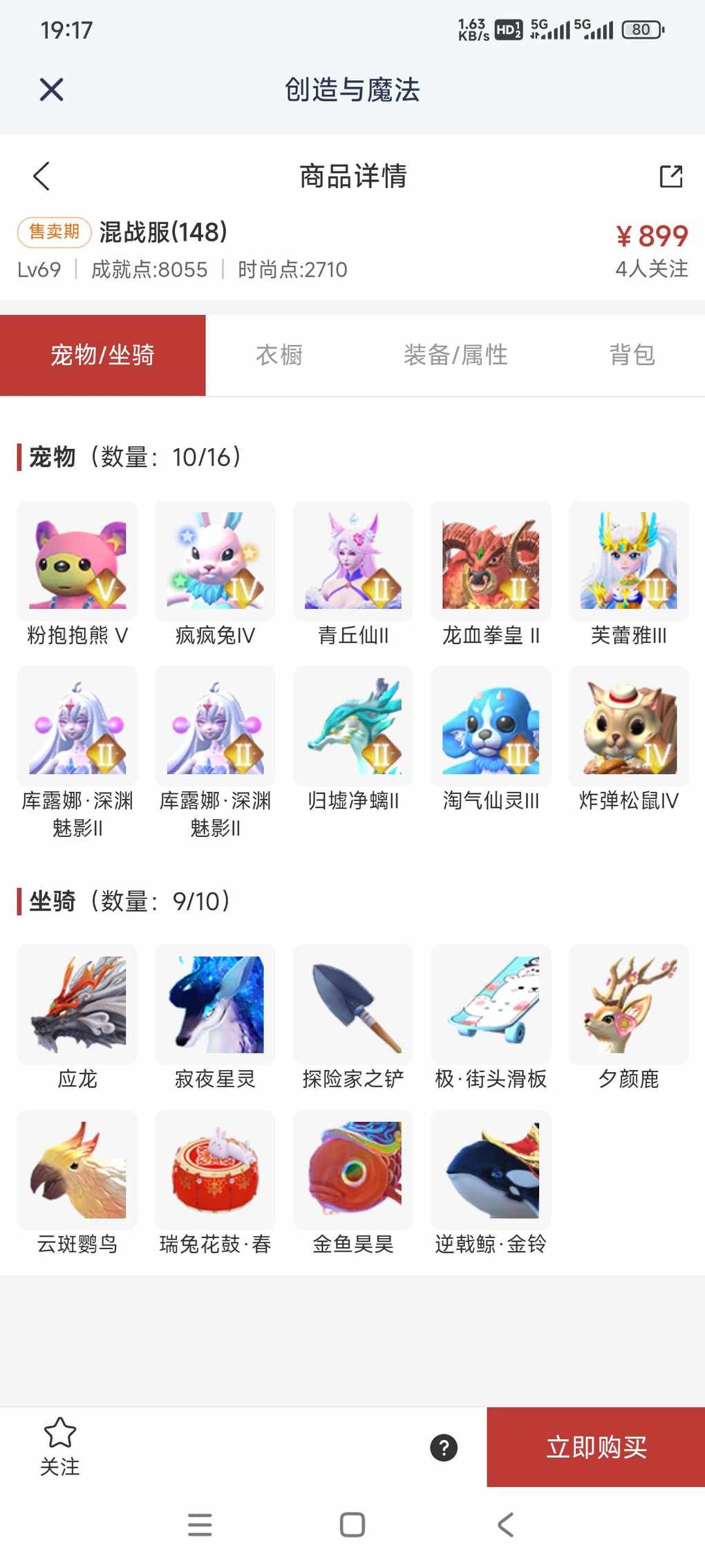The height and width of the screenshot is (1568, 705).
Task: Open the 龙血拳皇 II pet
Action: pos(491,562)
